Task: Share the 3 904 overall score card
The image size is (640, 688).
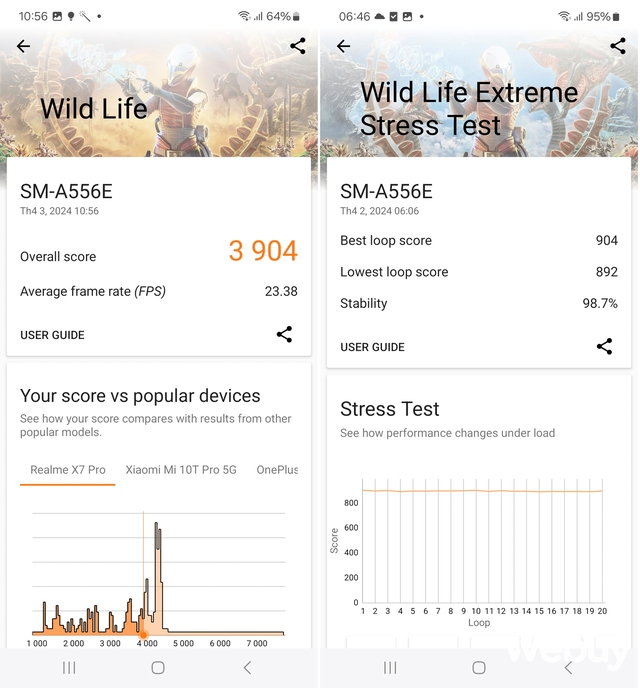Action: (284, 334)
